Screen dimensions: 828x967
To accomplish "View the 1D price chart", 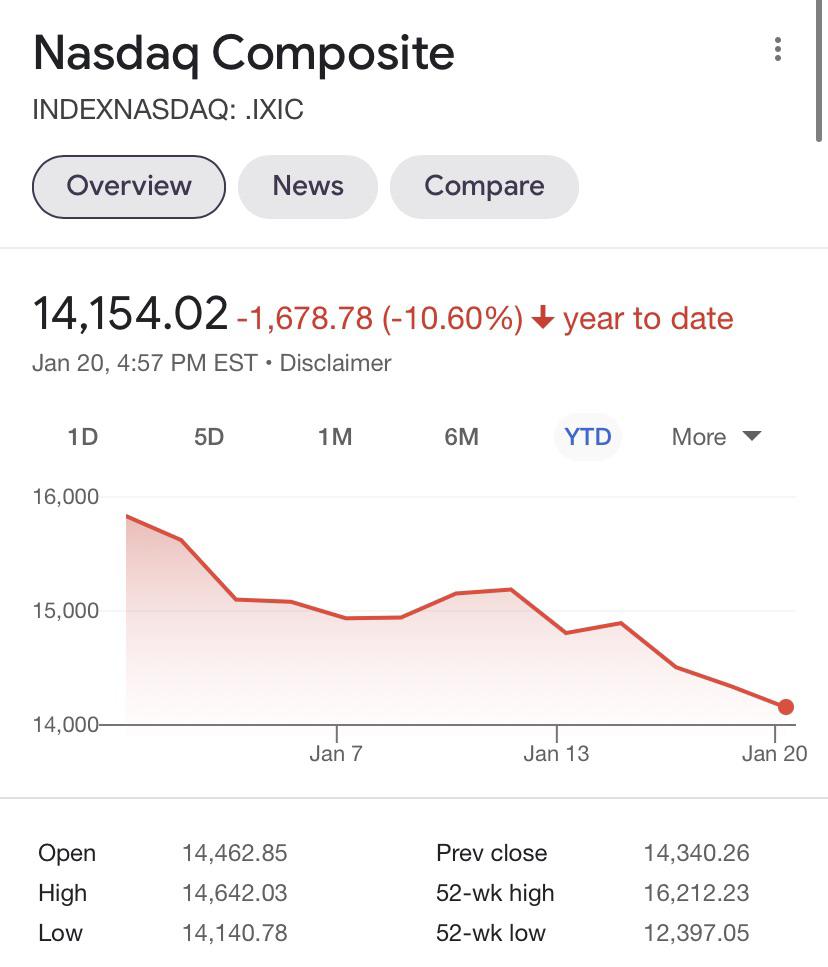I will [x=84, y=437].
